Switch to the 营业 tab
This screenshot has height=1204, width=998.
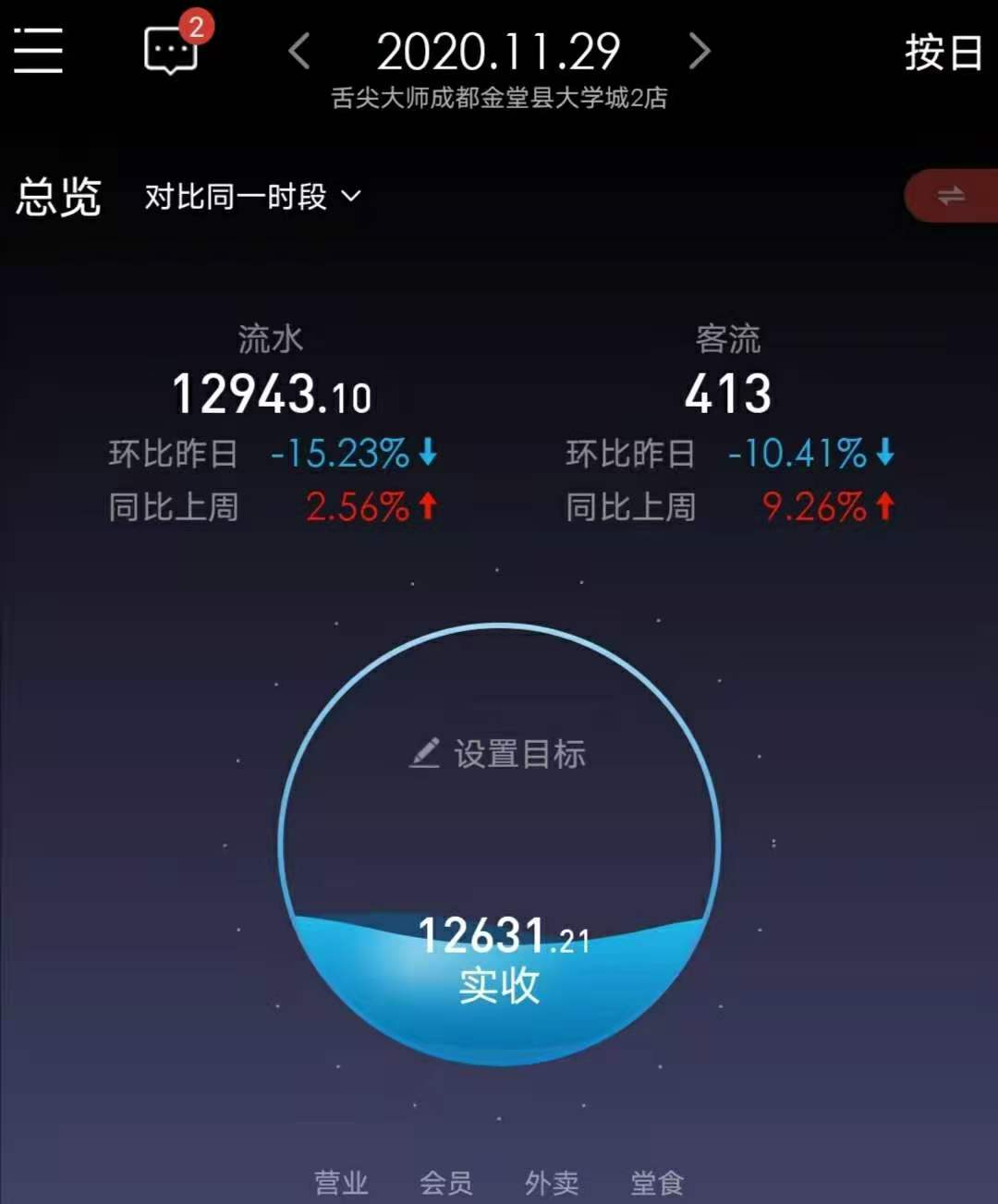pyautogui.click(x=342, y=1183)
